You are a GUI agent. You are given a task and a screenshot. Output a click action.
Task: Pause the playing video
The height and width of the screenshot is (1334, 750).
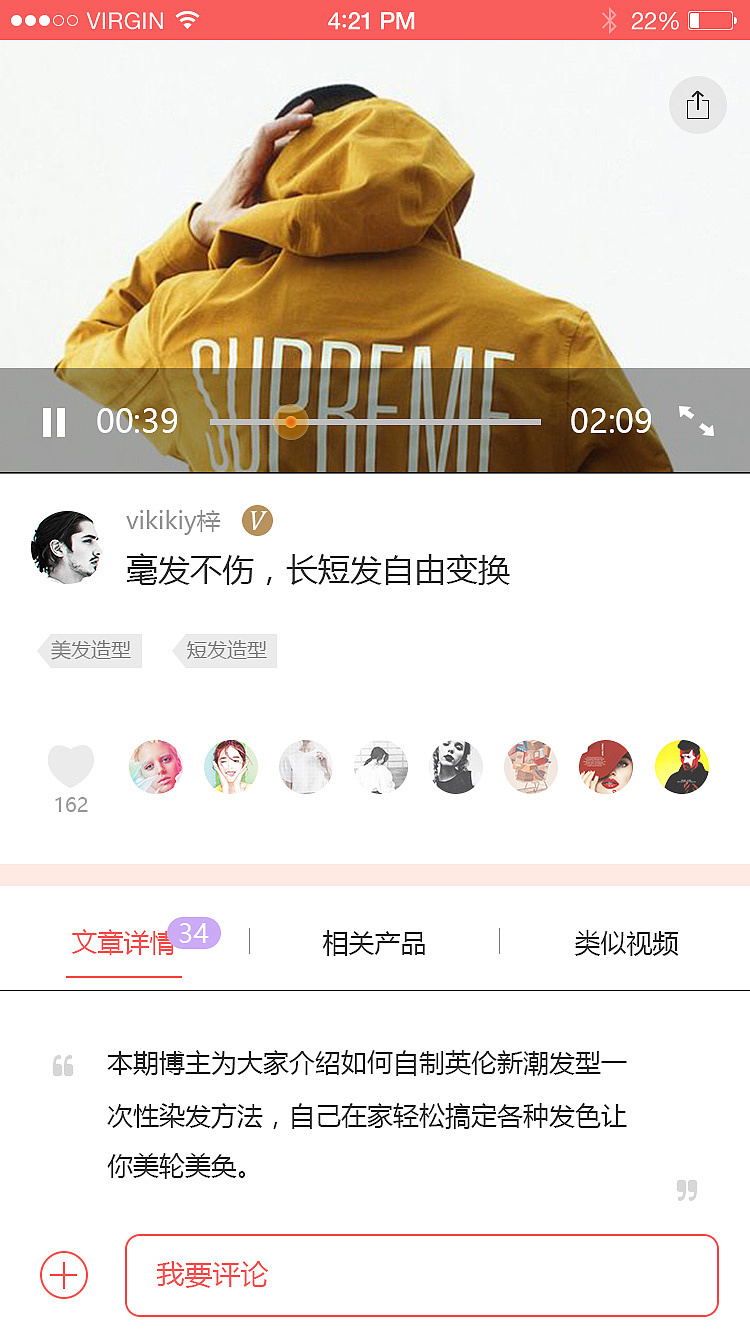click(x=53, y=421)
